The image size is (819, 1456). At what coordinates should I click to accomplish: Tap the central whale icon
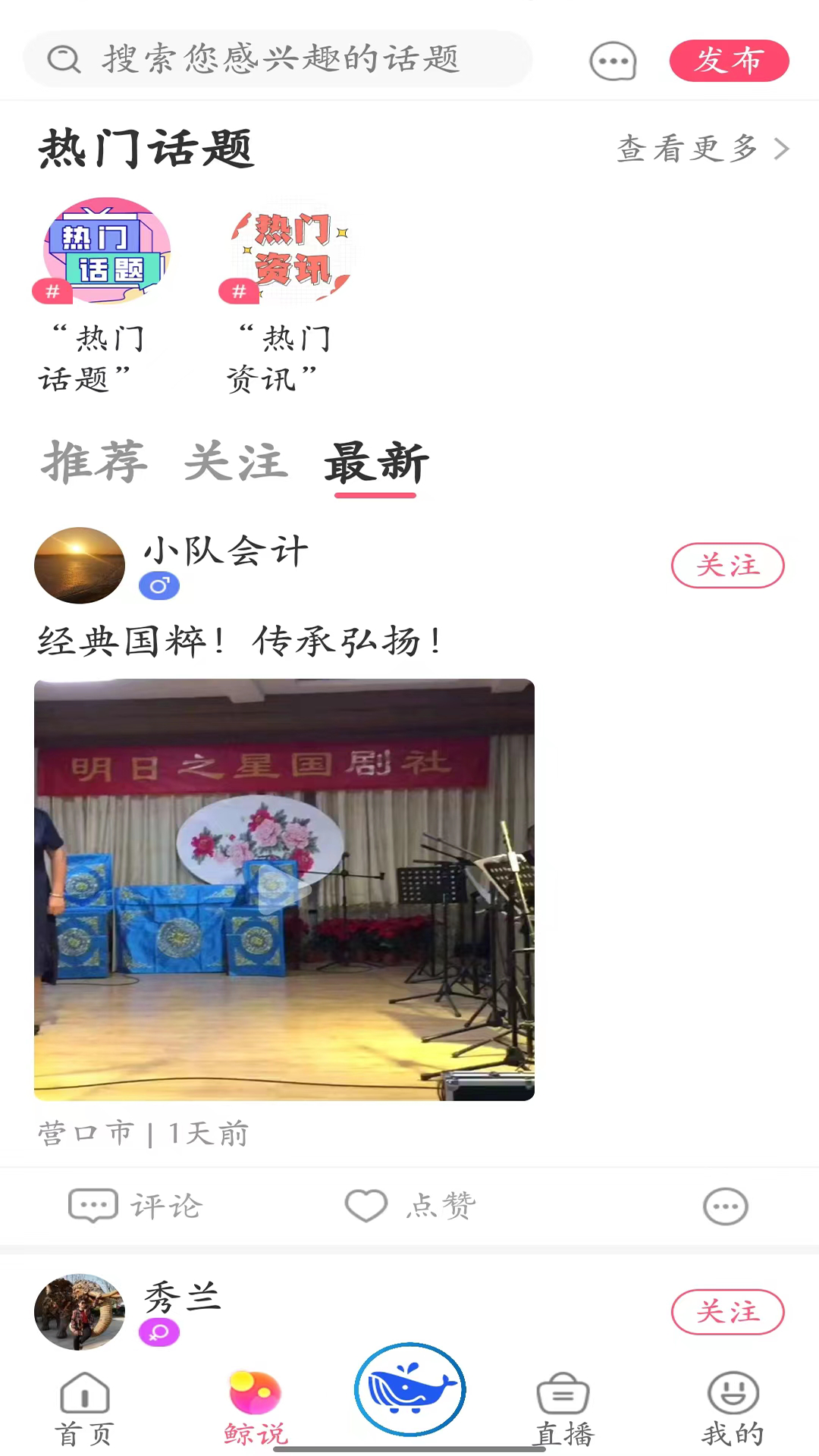tap(409, 1389)
